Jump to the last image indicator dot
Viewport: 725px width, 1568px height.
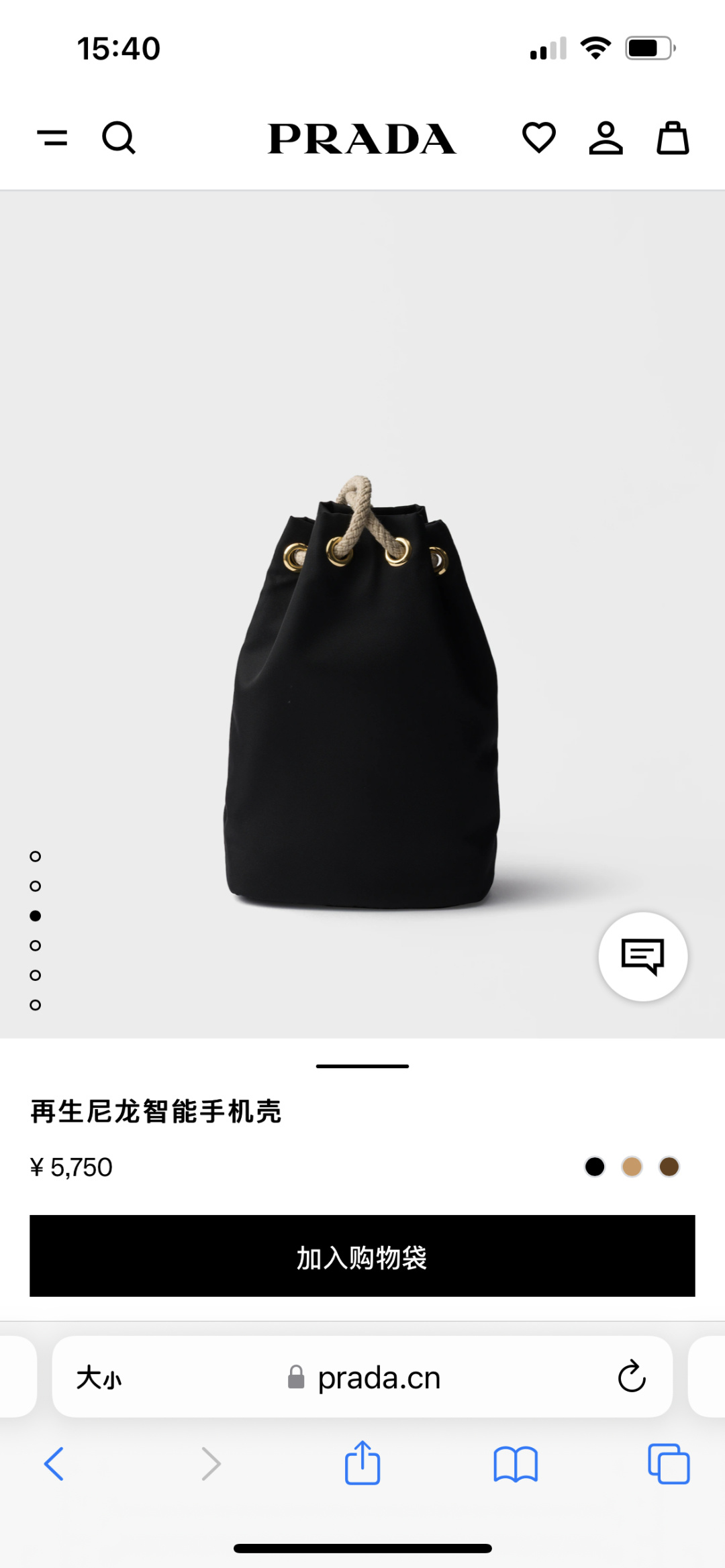click(x=36, y=1004)
